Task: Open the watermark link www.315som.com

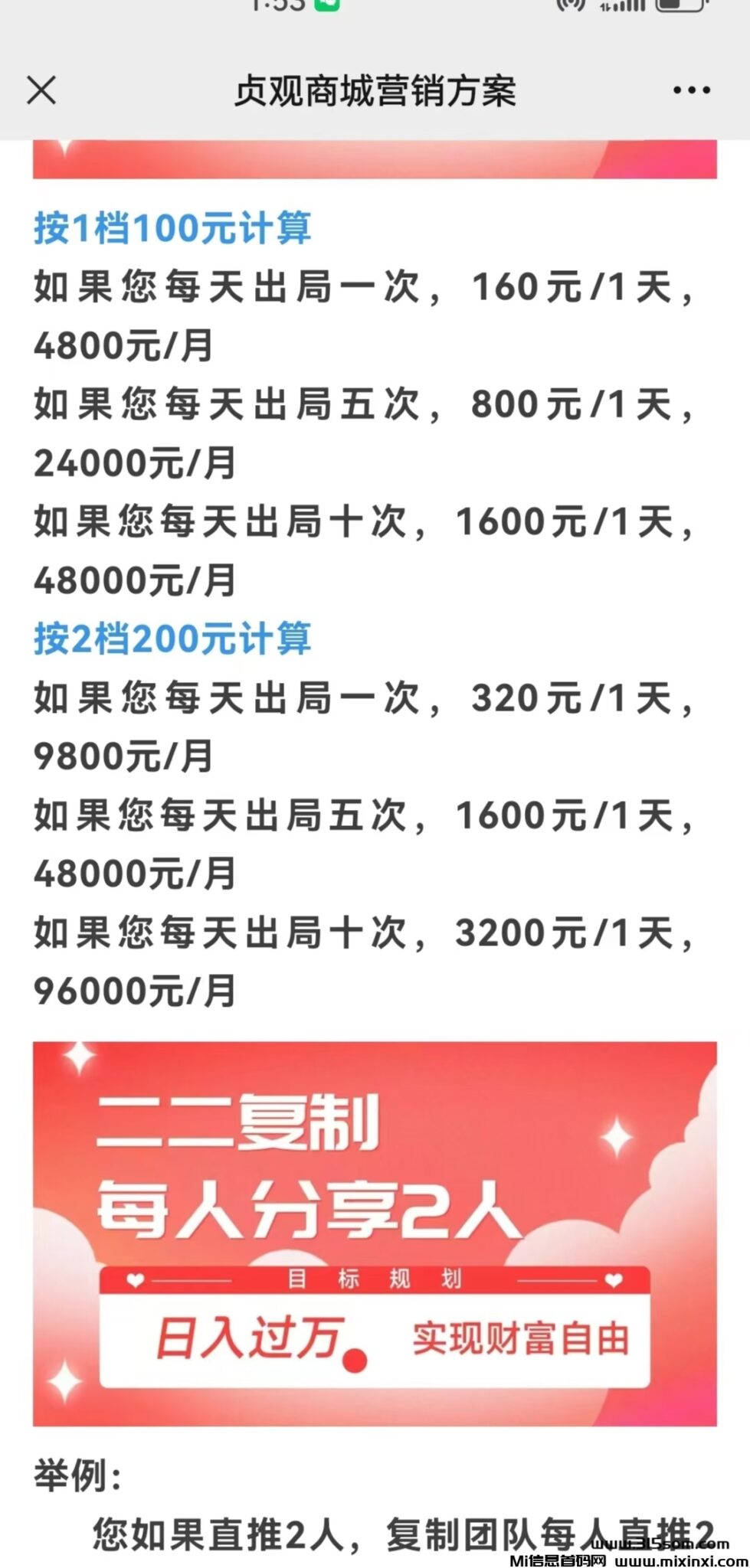Action: tap(661, 1543)
